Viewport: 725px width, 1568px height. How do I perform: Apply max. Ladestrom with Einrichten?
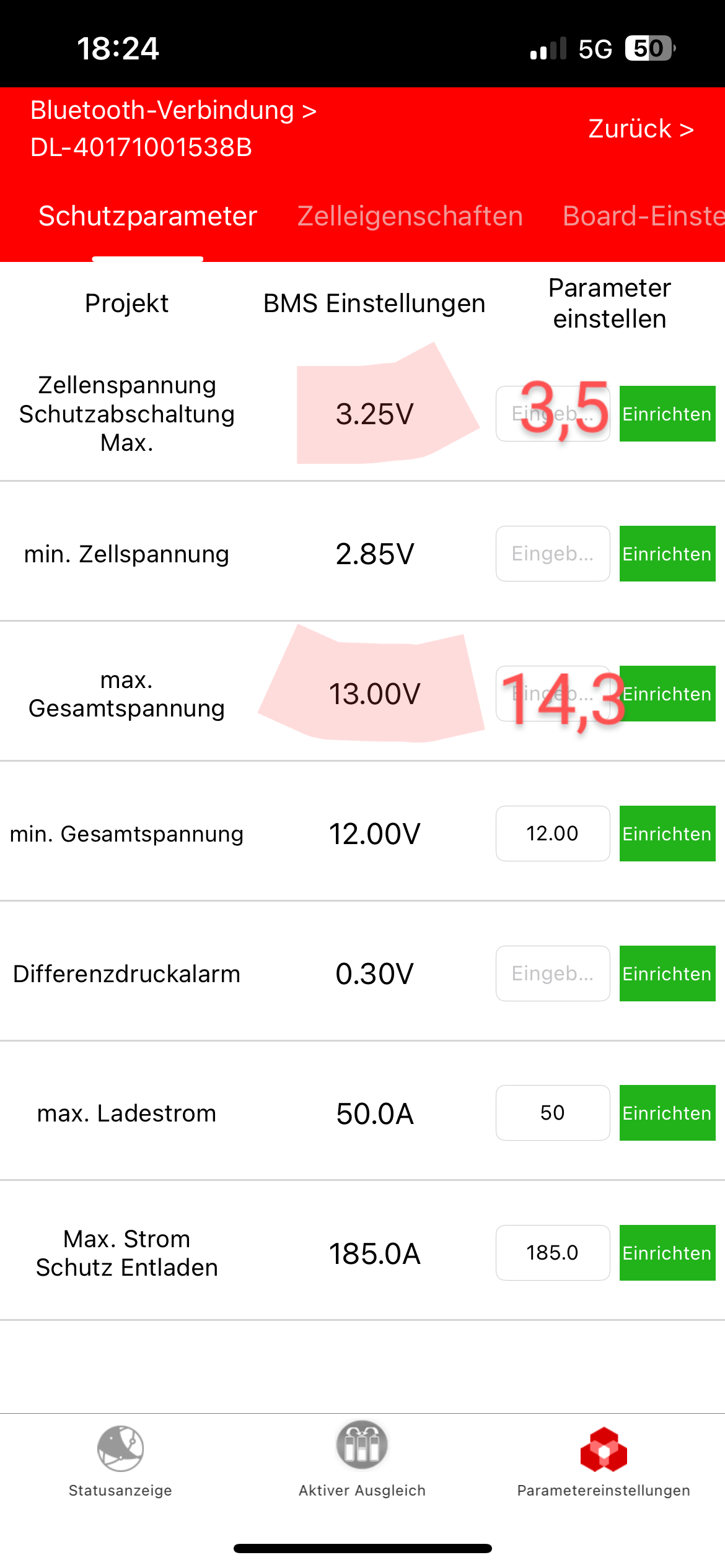667,1113
